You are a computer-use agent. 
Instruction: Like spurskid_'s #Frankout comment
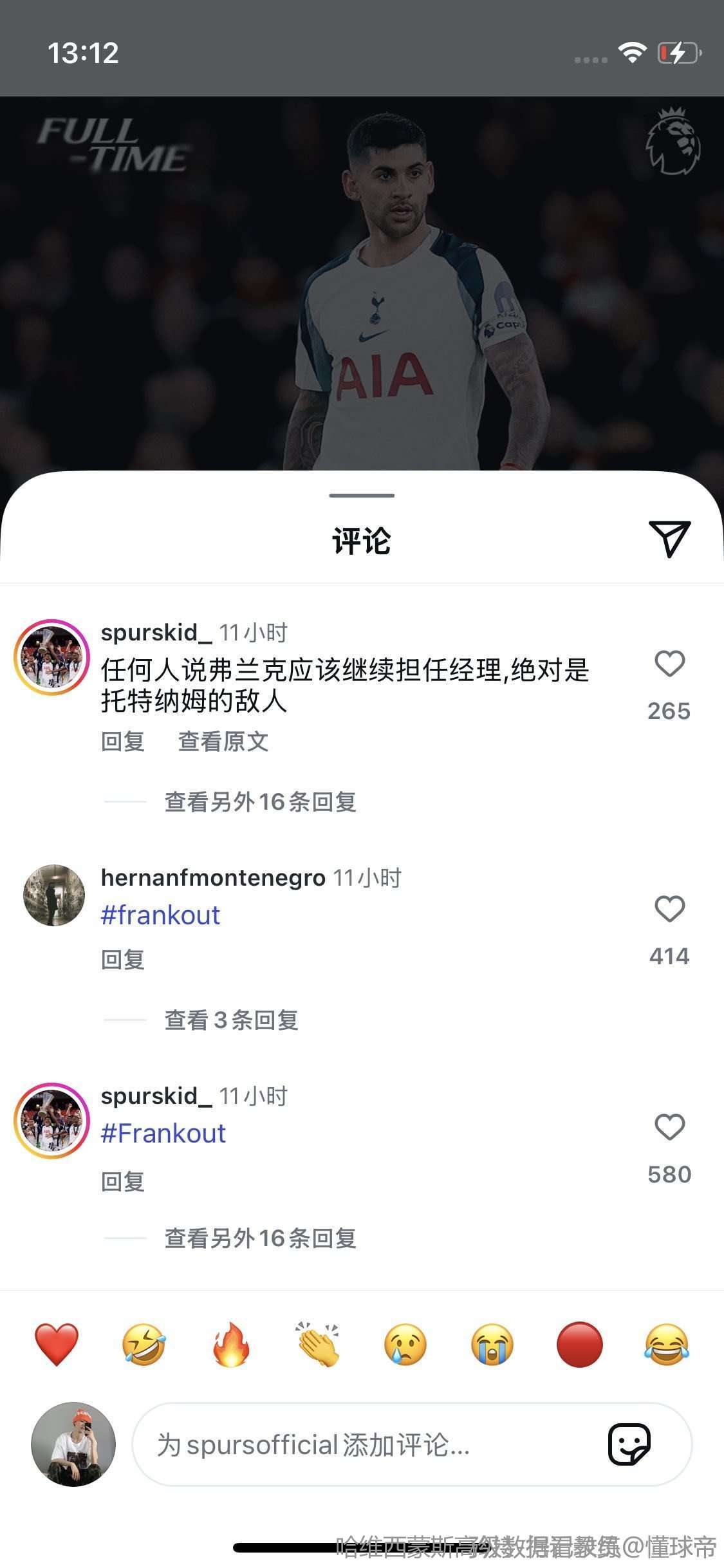(669, 1127)
